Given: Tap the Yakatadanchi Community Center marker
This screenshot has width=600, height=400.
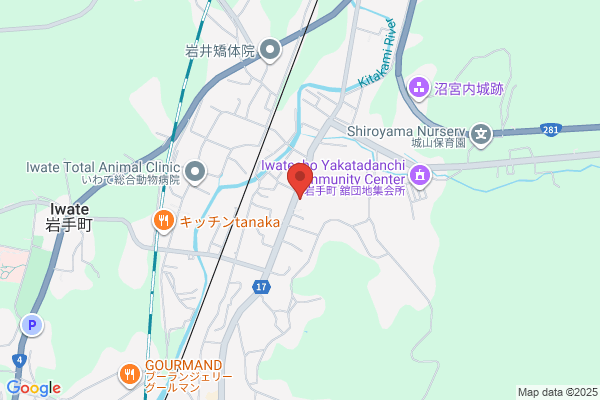Looking at the screenshot, I should (420, 176).
